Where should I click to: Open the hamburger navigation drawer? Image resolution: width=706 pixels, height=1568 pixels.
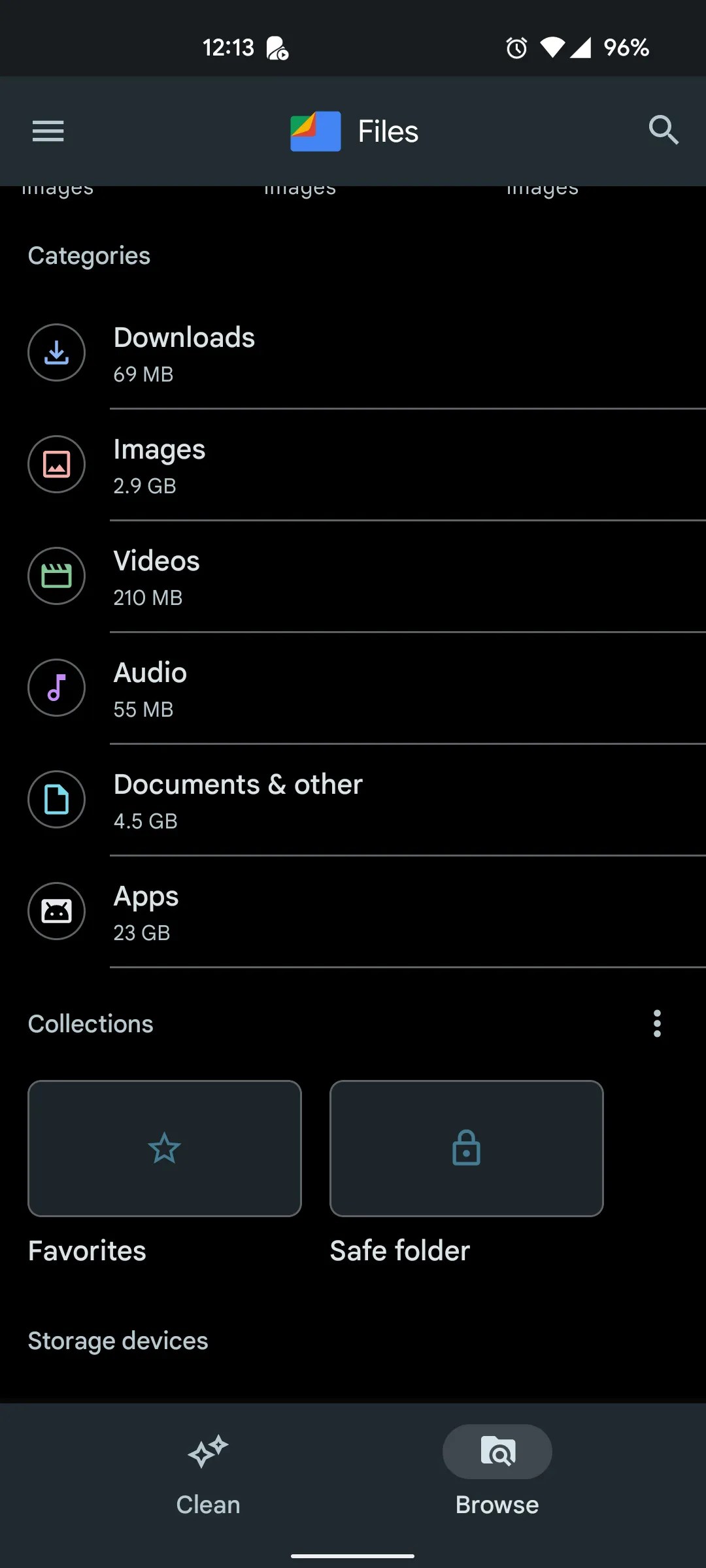click(x=48, y=131)
